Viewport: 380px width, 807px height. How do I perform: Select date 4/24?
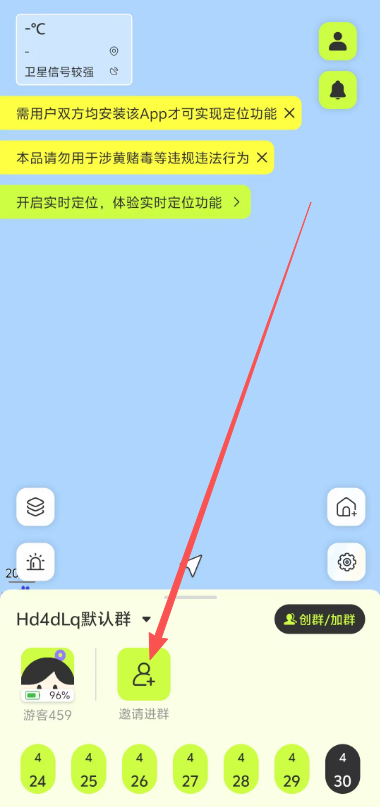38,769
